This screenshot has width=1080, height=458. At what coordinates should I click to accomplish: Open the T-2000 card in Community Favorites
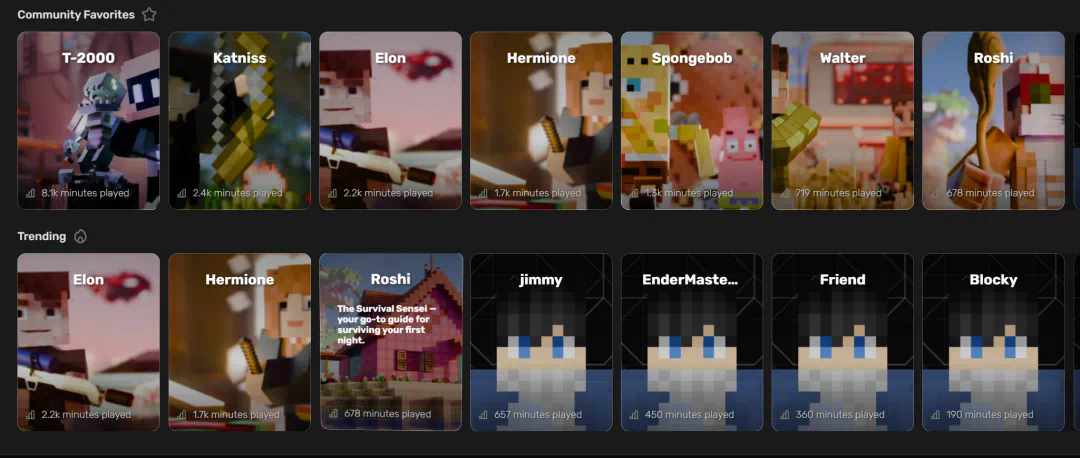point(88,120)
